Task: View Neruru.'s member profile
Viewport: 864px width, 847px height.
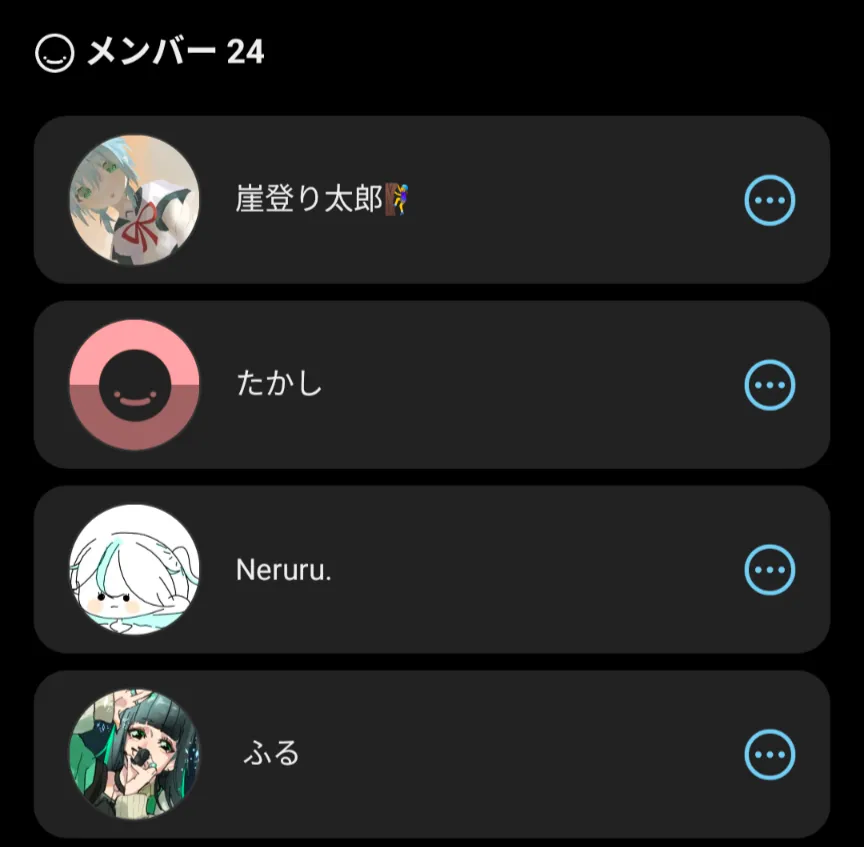Action: coord(432,570)
